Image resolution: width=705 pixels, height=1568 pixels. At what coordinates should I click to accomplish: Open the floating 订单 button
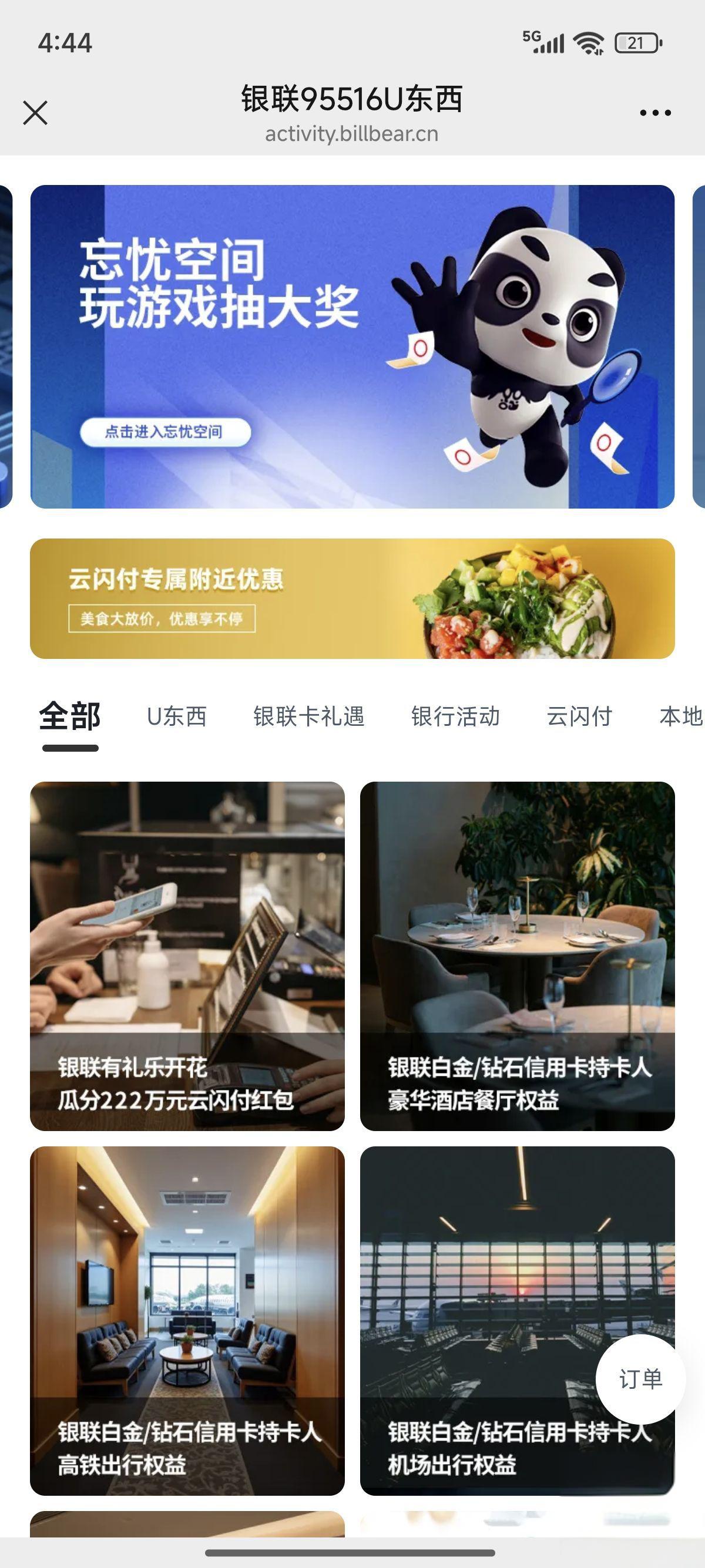coord(640,1379)
